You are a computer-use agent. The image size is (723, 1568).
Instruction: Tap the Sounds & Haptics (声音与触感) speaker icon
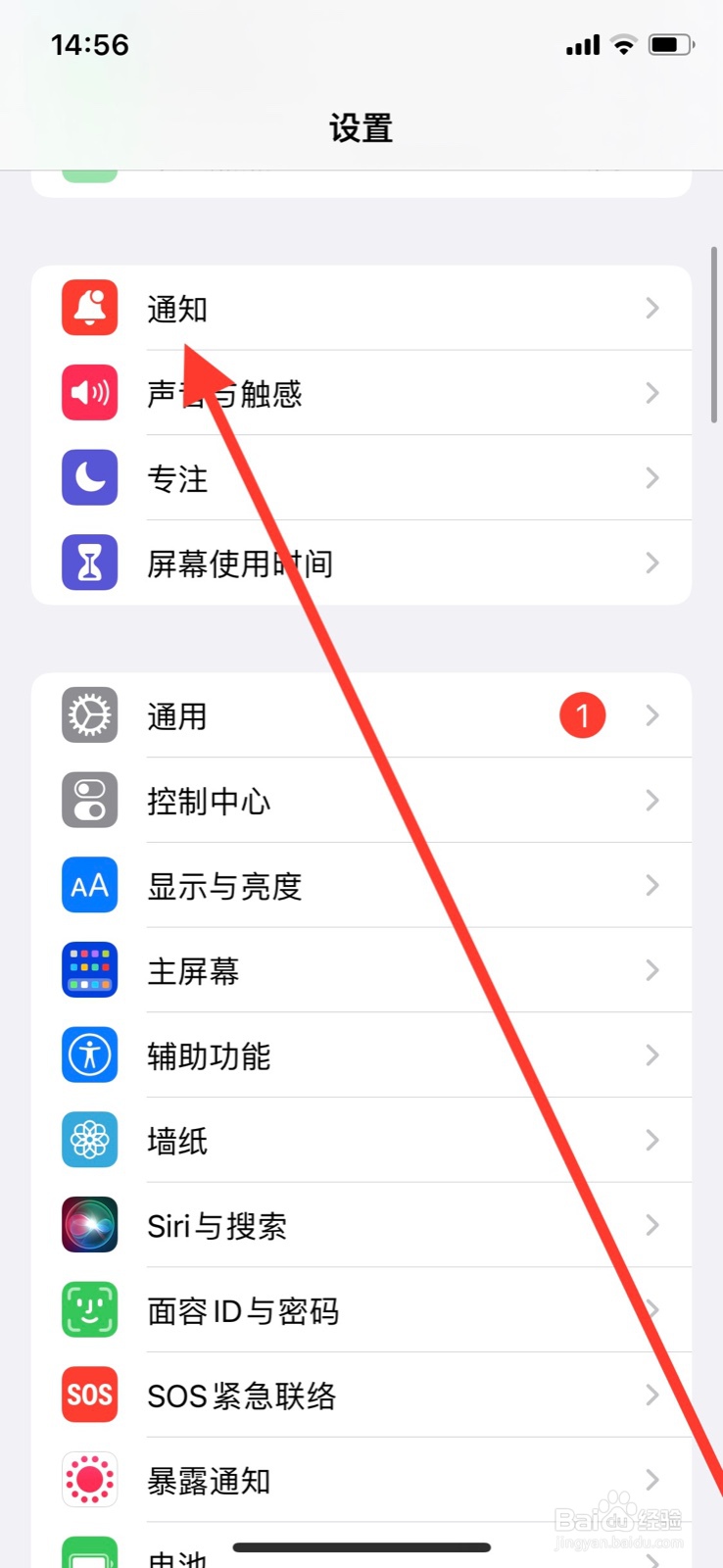click(x=89, y=393)
